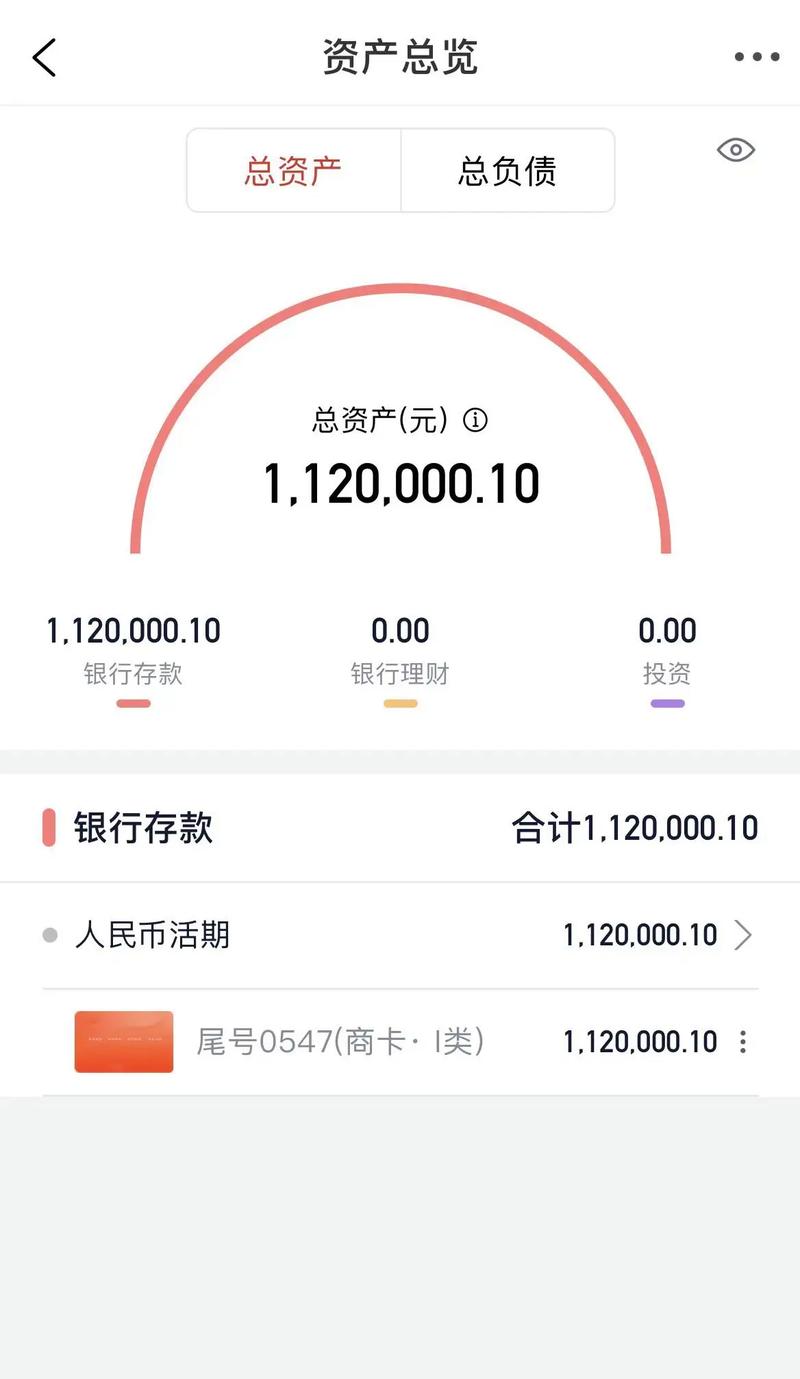Viewport: 800px width, 1379px height.
Task: Switch to the 总负债 tab
Action: pos(509,170)
